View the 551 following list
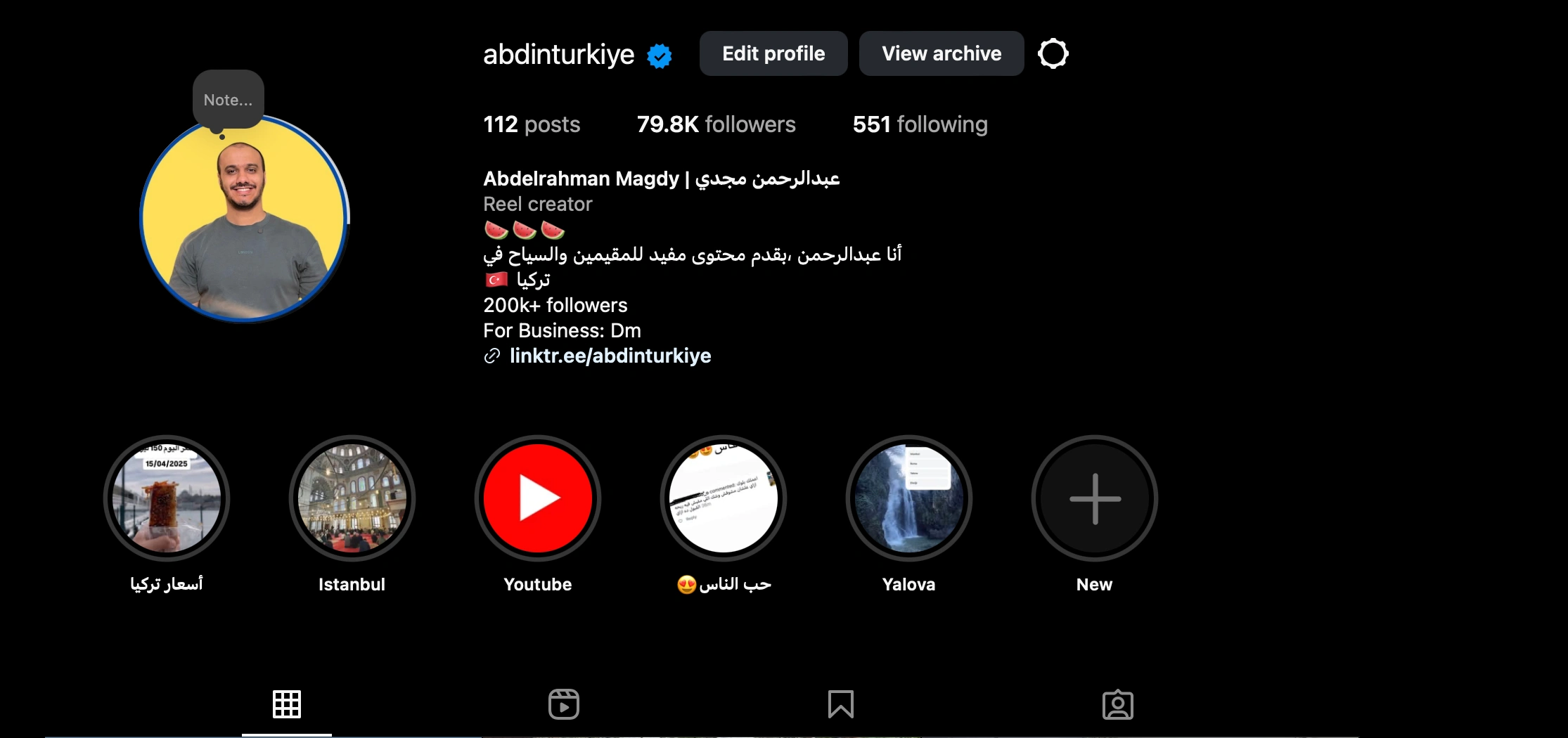Image resolution: width=1568 pixels, height=738 pixels. click(920, 124)
